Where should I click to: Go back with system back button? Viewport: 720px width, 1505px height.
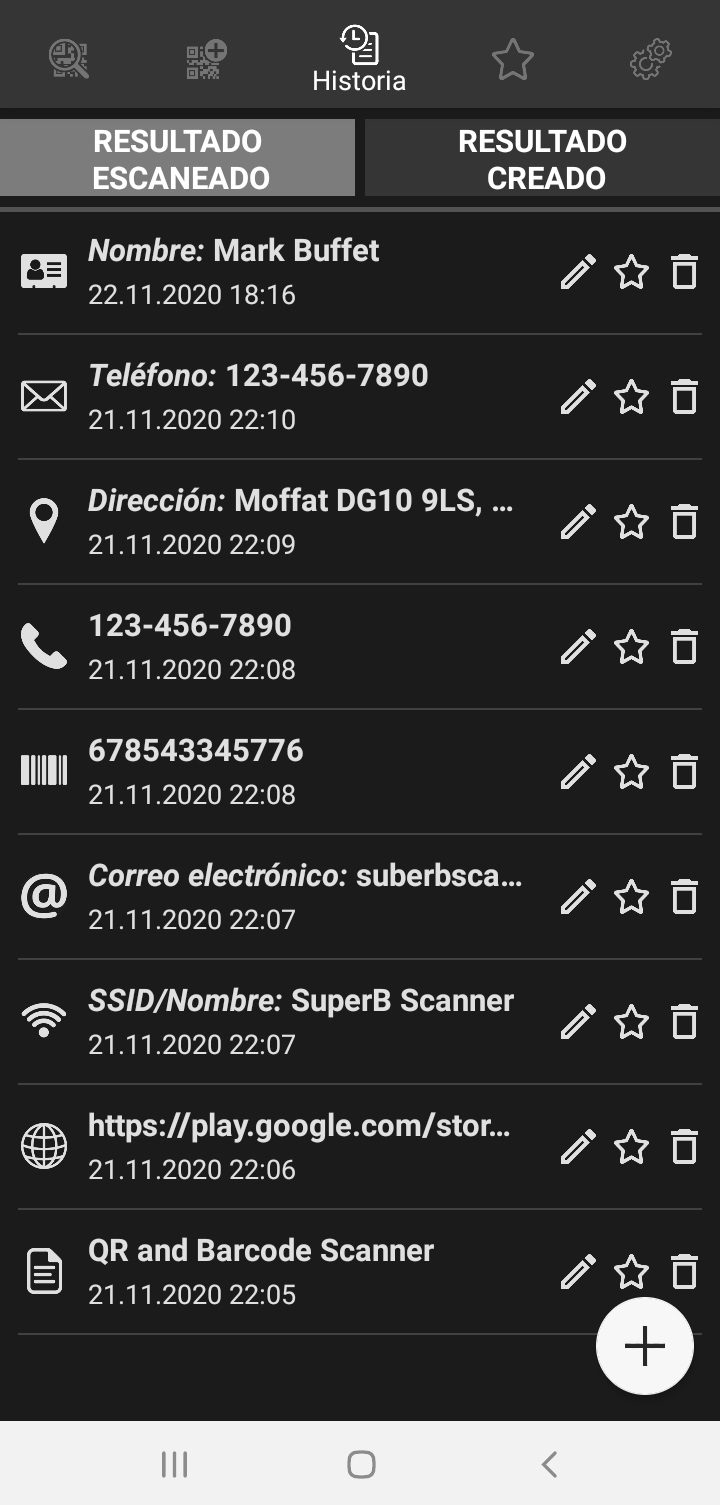(x=548, y=1465)
